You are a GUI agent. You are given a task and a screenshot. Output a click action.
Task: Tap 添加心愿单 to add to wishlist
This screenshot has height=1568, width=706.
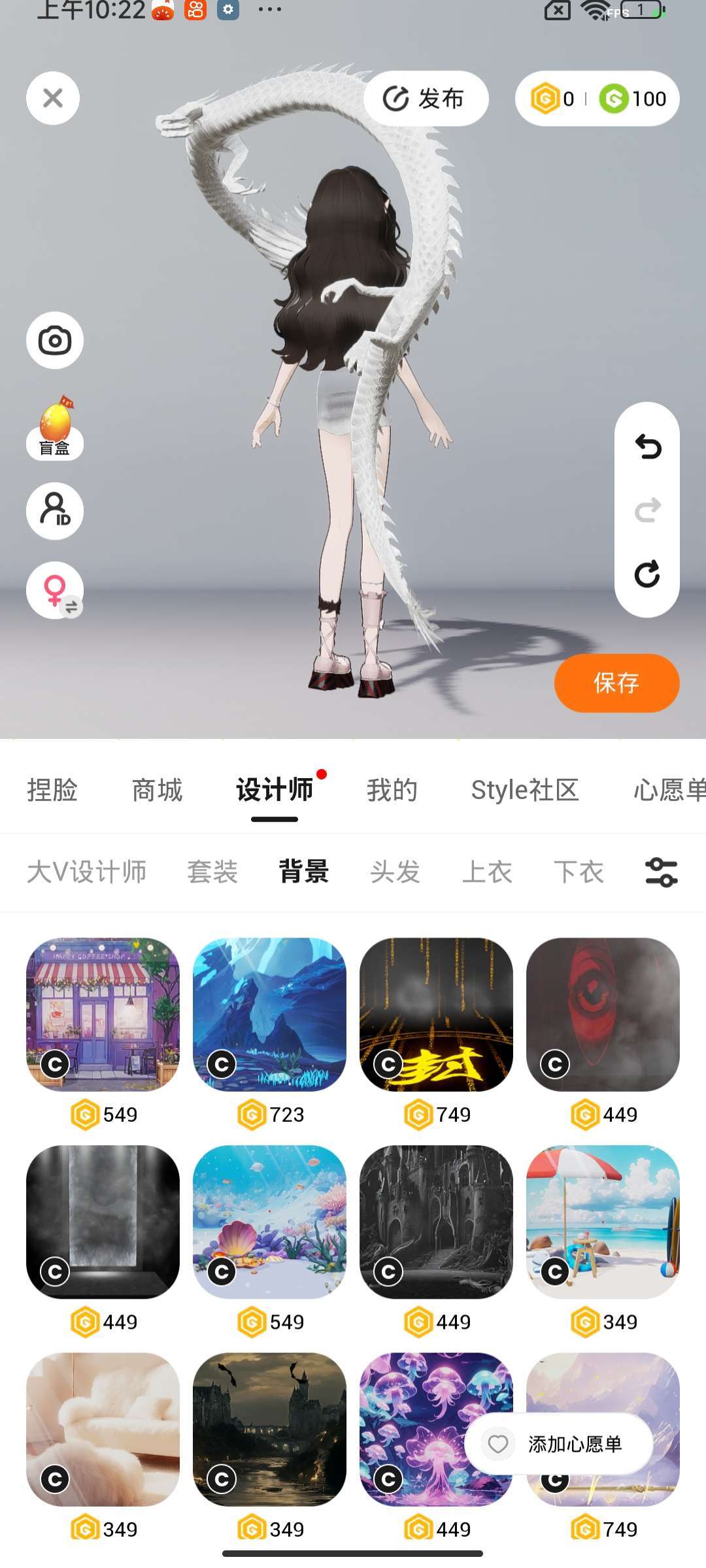tap(559, 1444)
